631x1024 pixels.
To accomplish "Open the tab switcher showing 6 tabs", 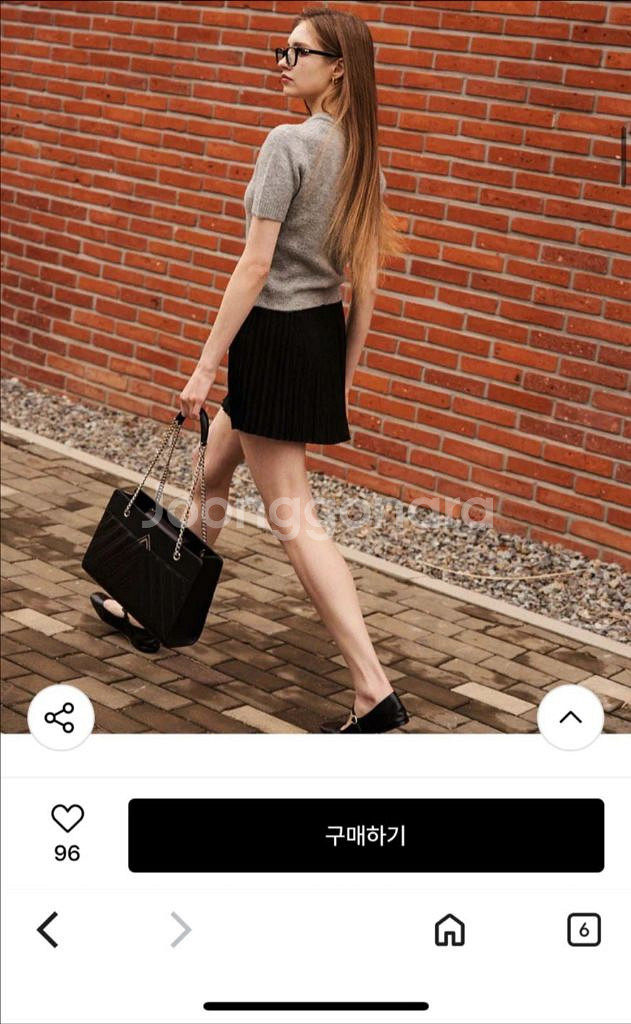I will [584, 930].
